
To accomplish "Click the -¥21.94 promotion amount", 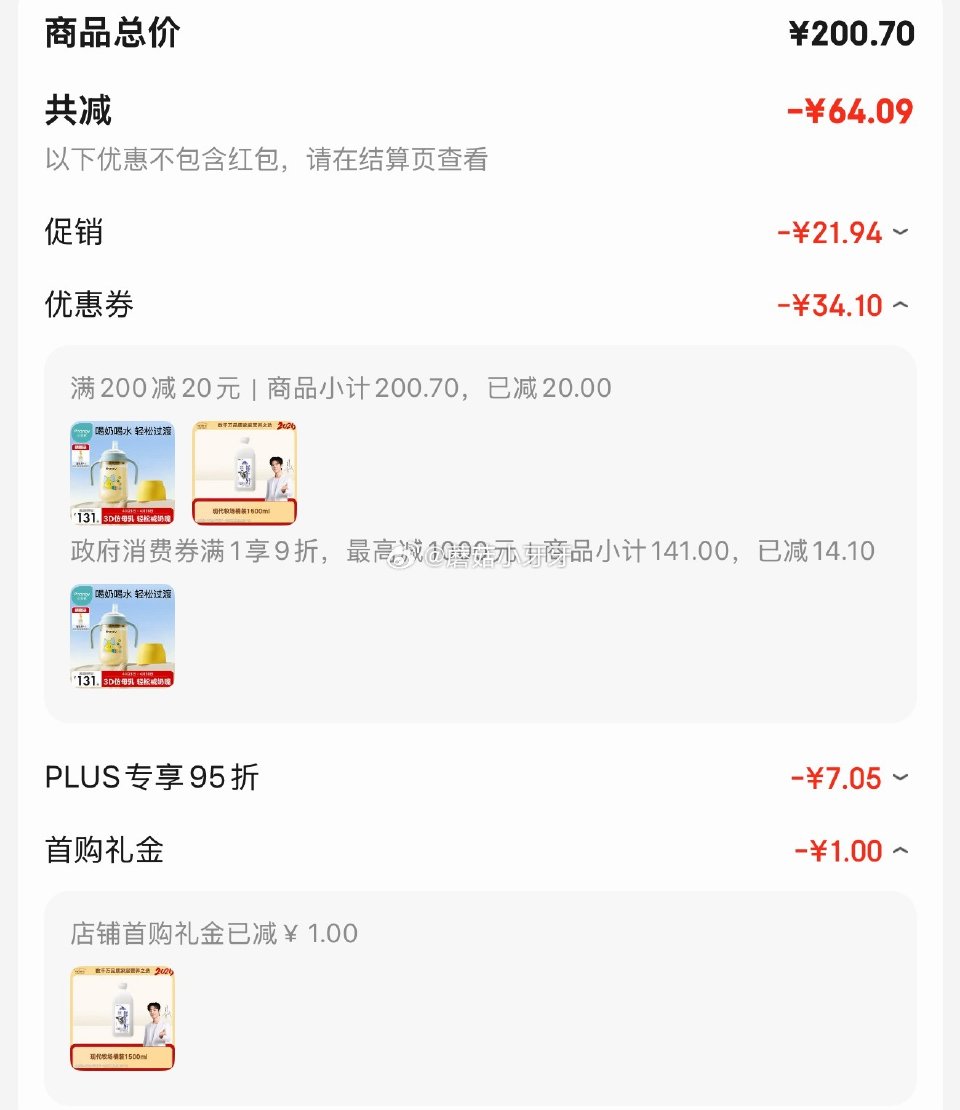I will coord(833,232).
